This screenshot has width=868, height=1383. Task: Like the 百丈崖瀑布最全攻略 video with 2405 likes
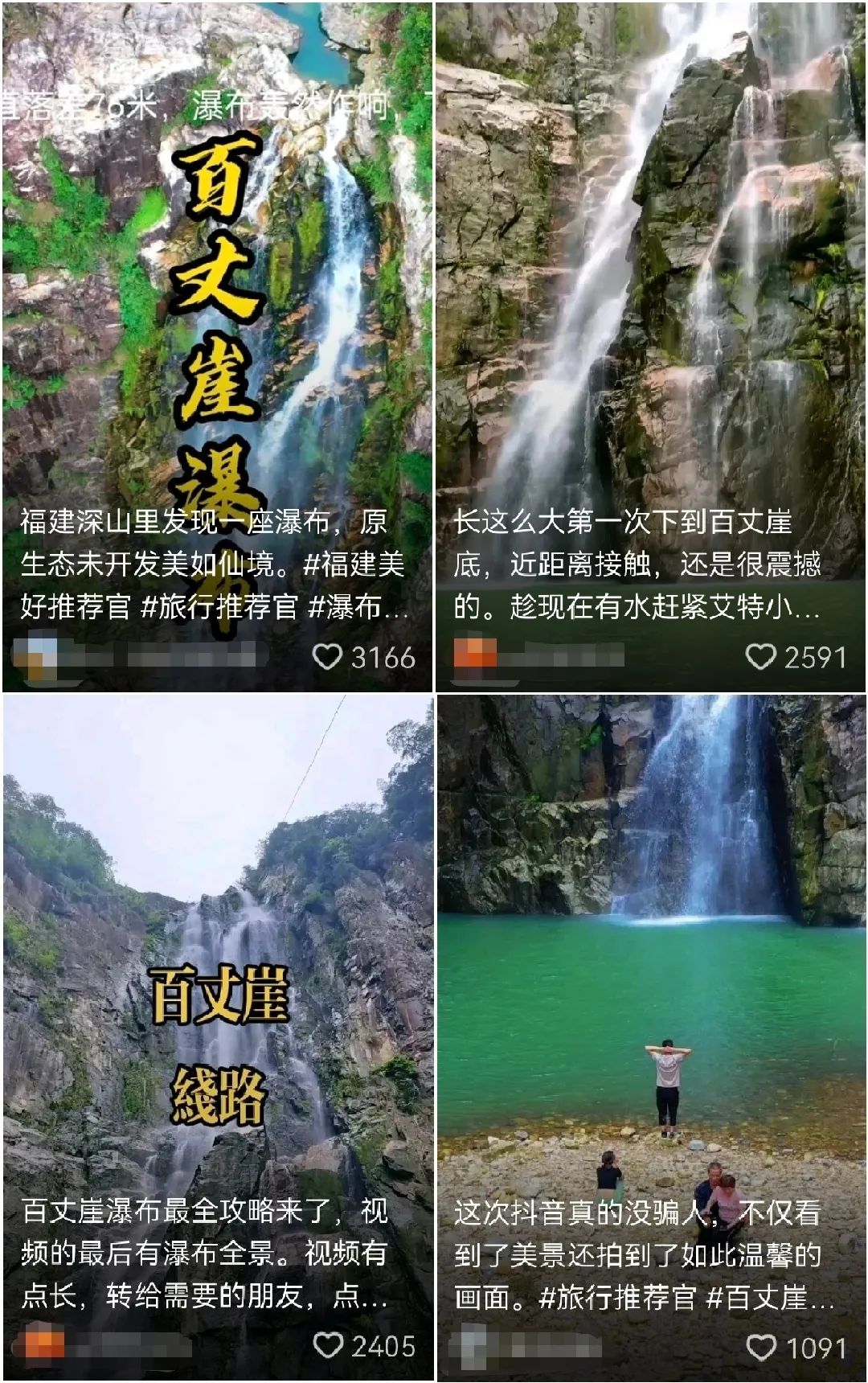[328, 1345]
